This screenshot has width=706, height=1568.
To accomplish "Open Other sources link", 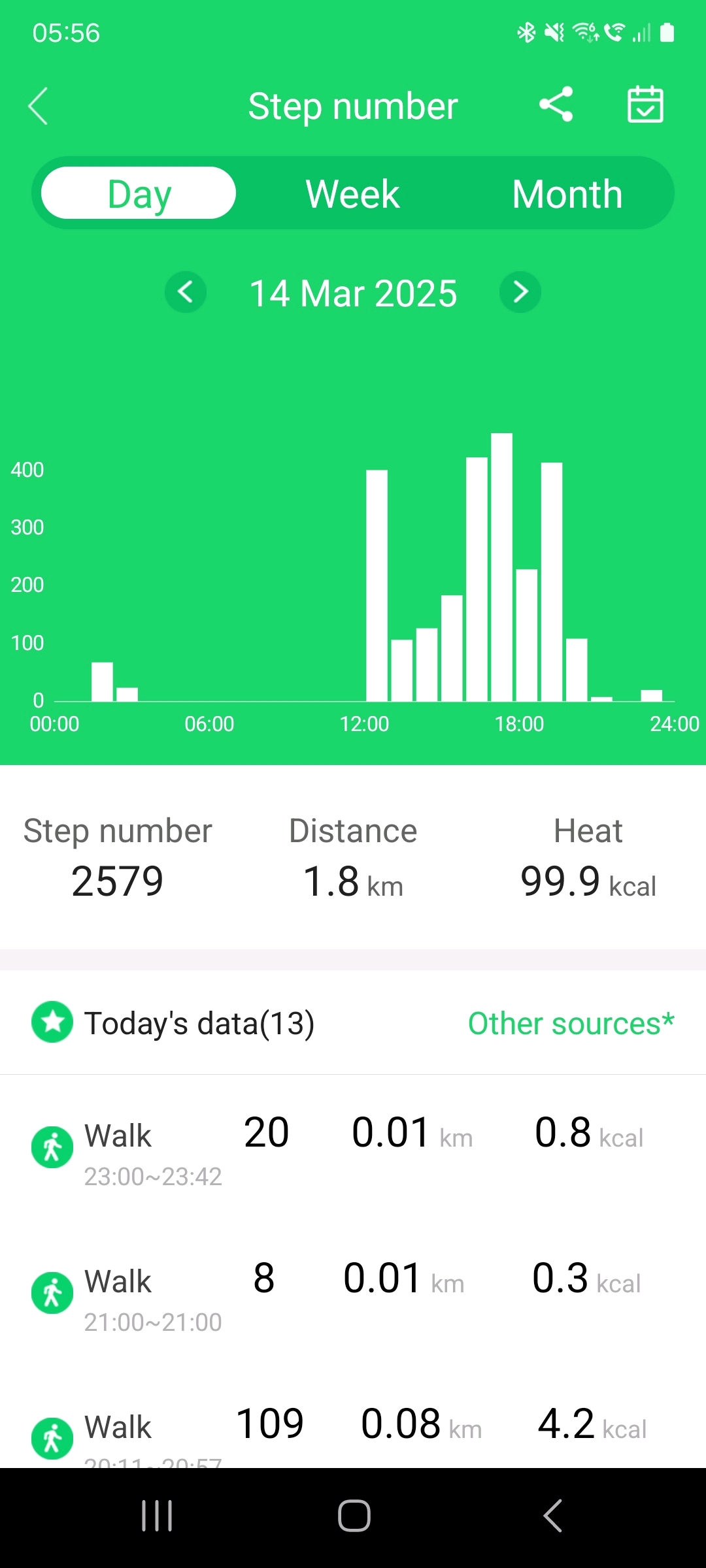I will 571,1023.
